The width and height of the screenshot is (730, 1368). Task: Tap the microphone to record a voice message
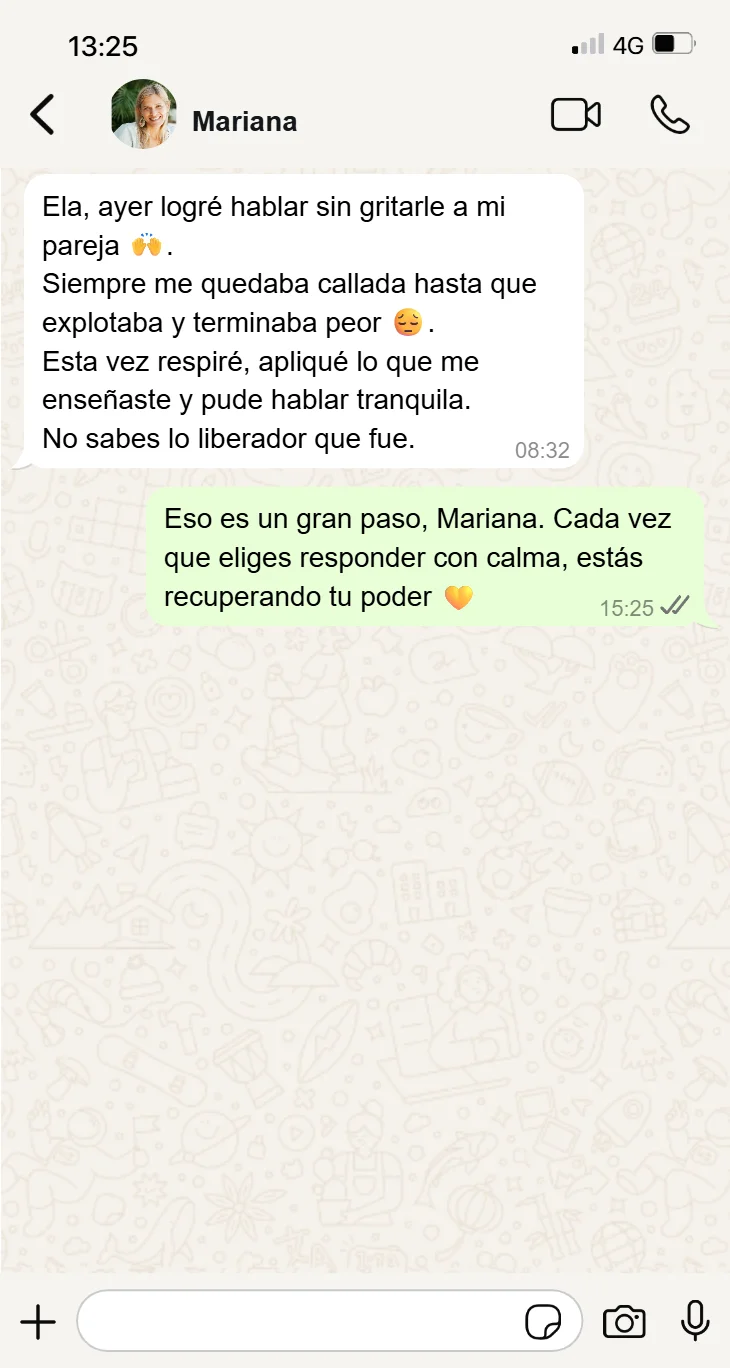(x=695, y=1322)
